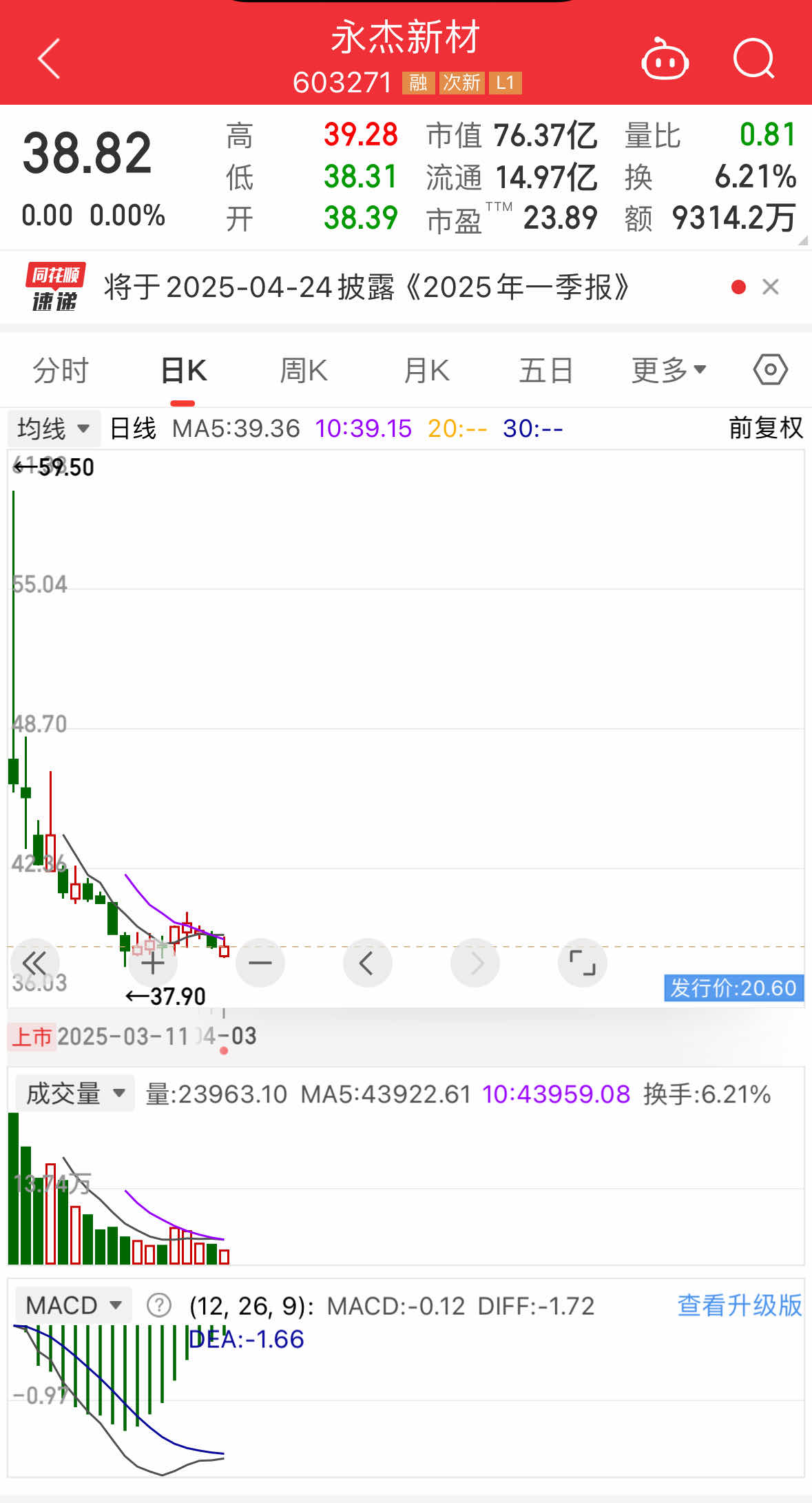
Task: Go back from the stock detail page
Action: coord(49,59)
